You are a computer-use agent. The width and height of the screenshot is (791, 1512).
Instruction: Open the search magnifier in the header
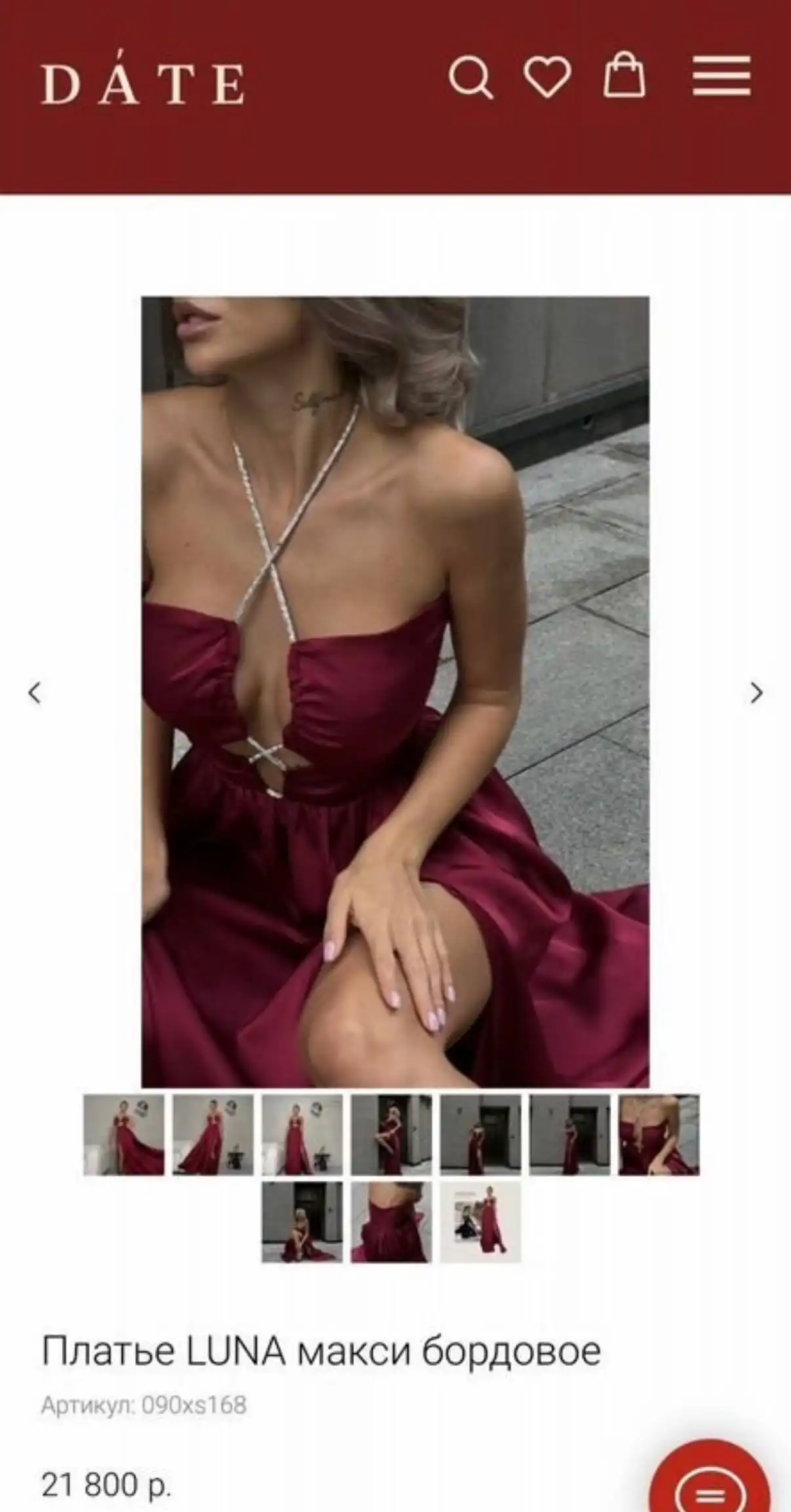click(x=470, y=78)
